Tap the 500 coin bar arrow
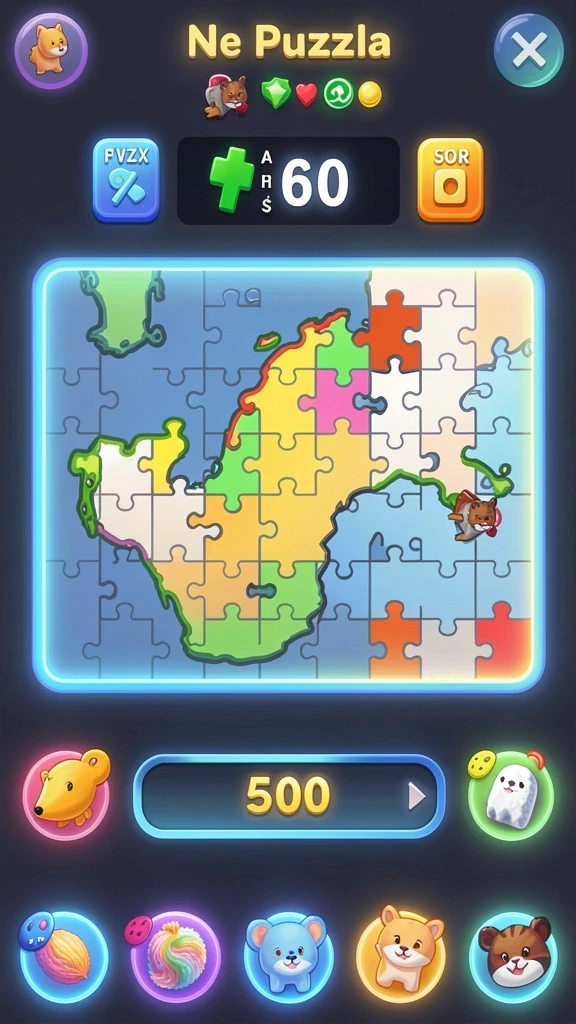The width and height of the screenshot is (576, 1024). (417, 796)
